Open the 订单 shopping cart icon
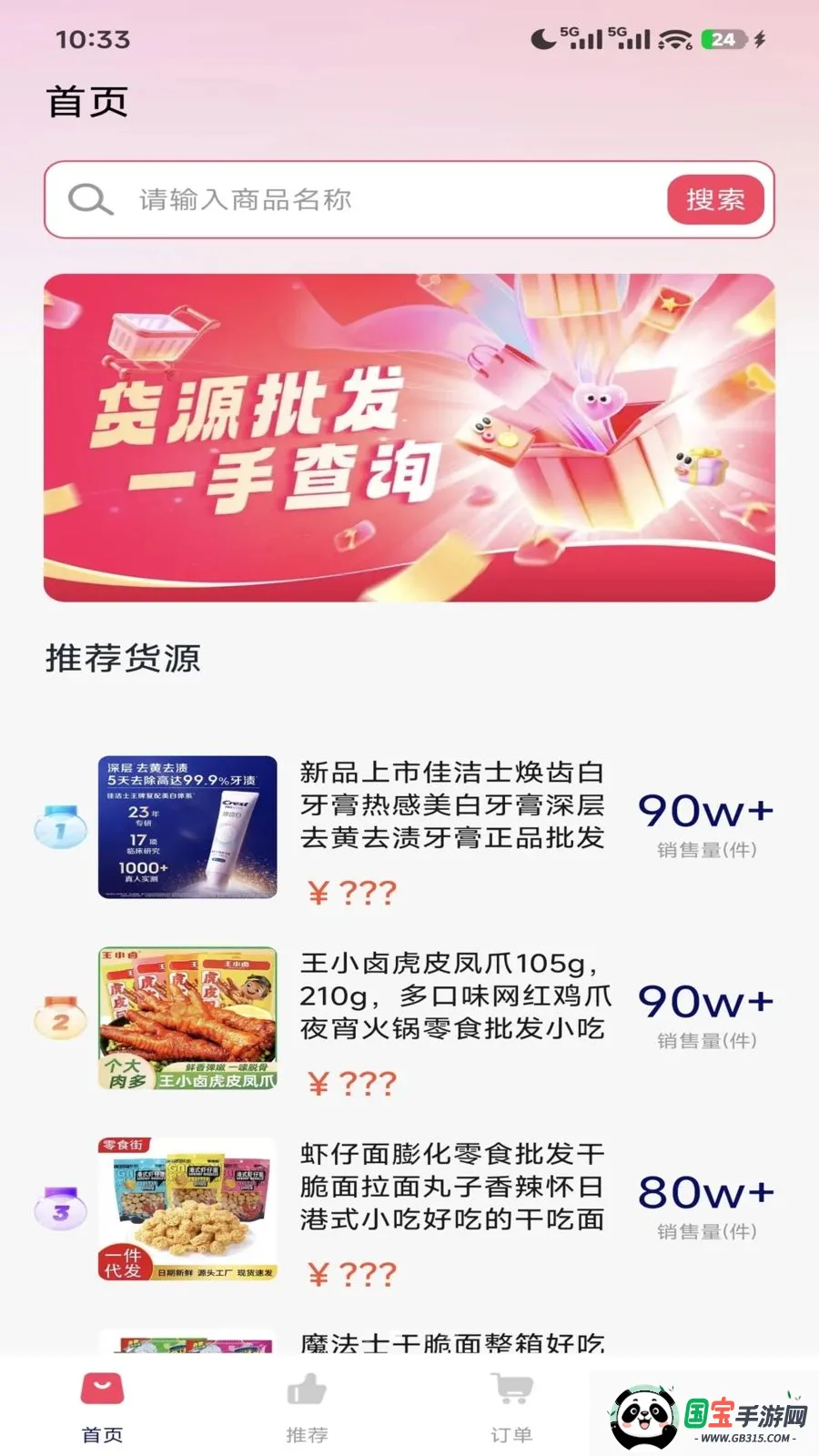Image resolution: width=819 pixels, height=1456 pixels. pyautogui.click(x=512, y=1387)
